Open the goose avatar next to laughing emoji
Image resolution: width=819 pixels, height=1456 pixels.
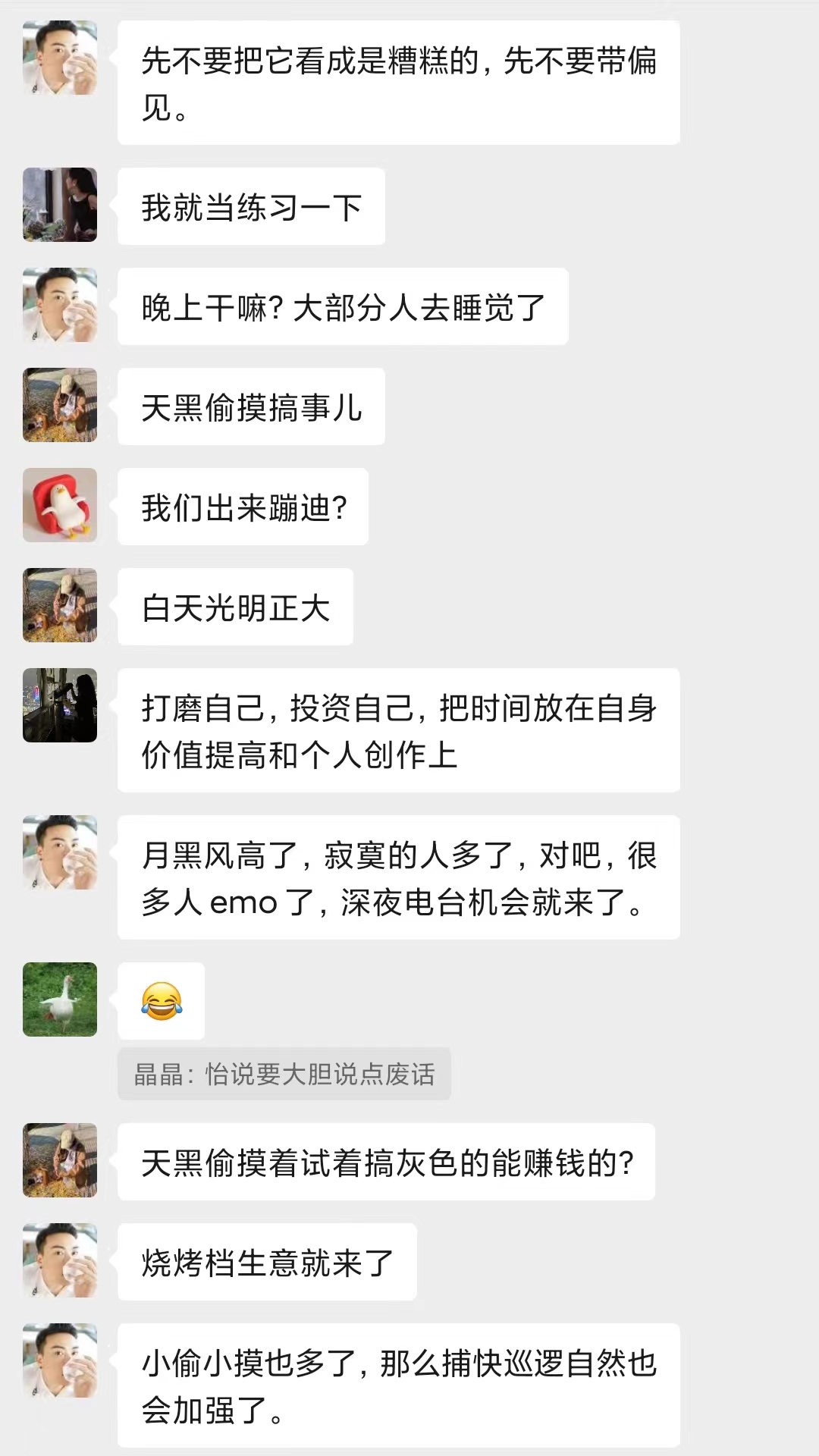(x=60, y=999)
